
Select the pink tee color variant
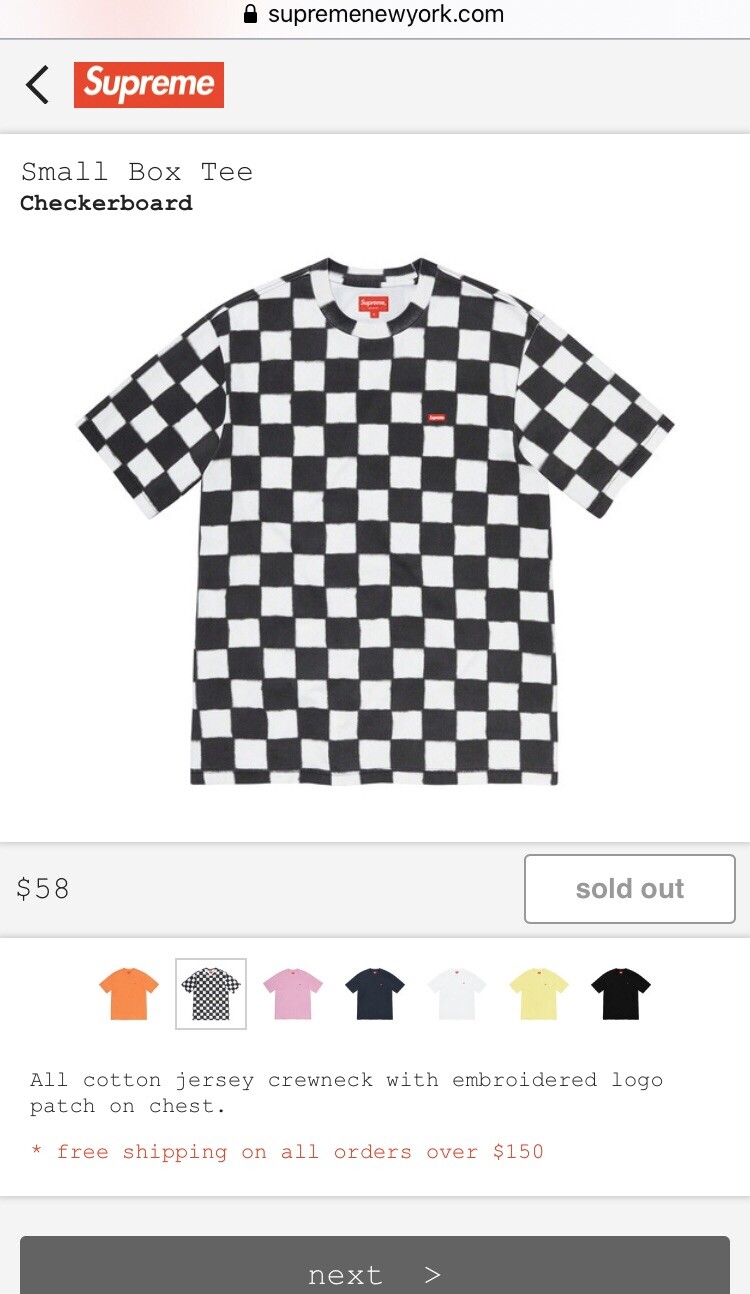pos(292,992)
